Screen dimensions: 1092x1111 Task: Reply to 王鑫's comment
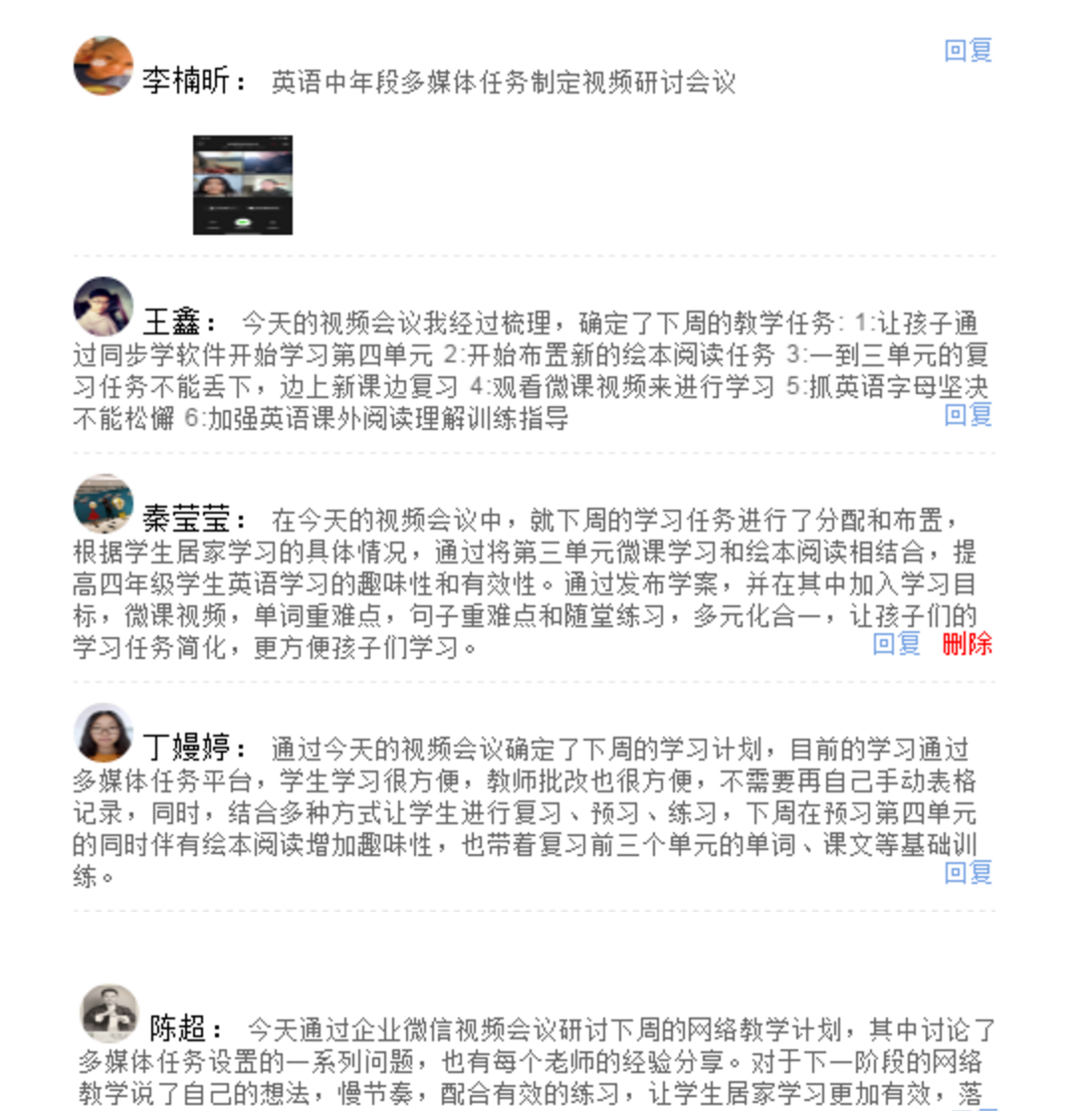click(968, 414)
